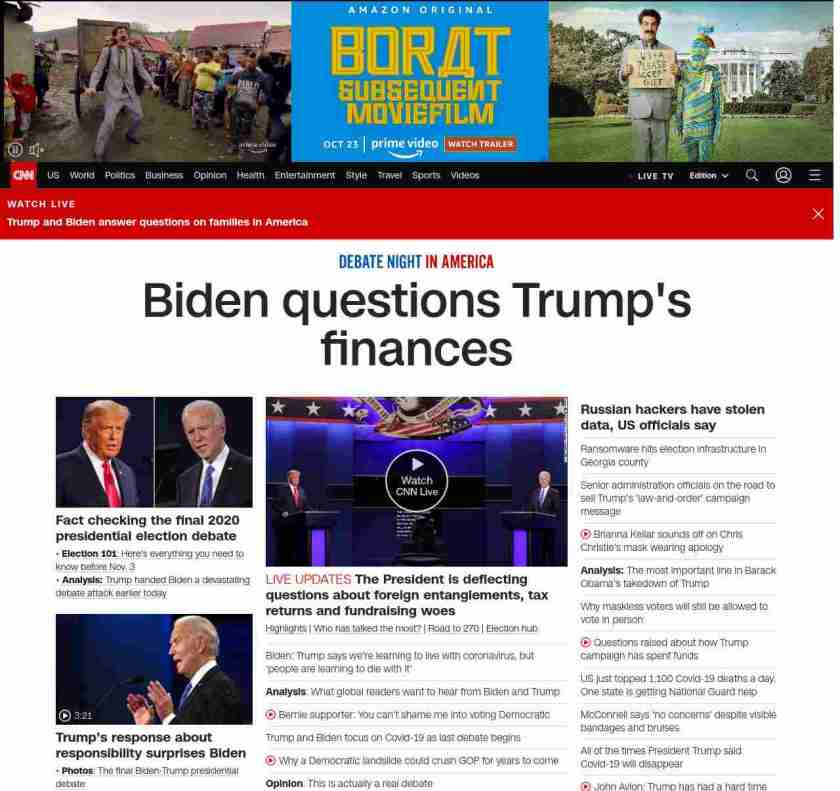Switch to the World section
Viewport: 840px width, 791px height.
[82, 175]
